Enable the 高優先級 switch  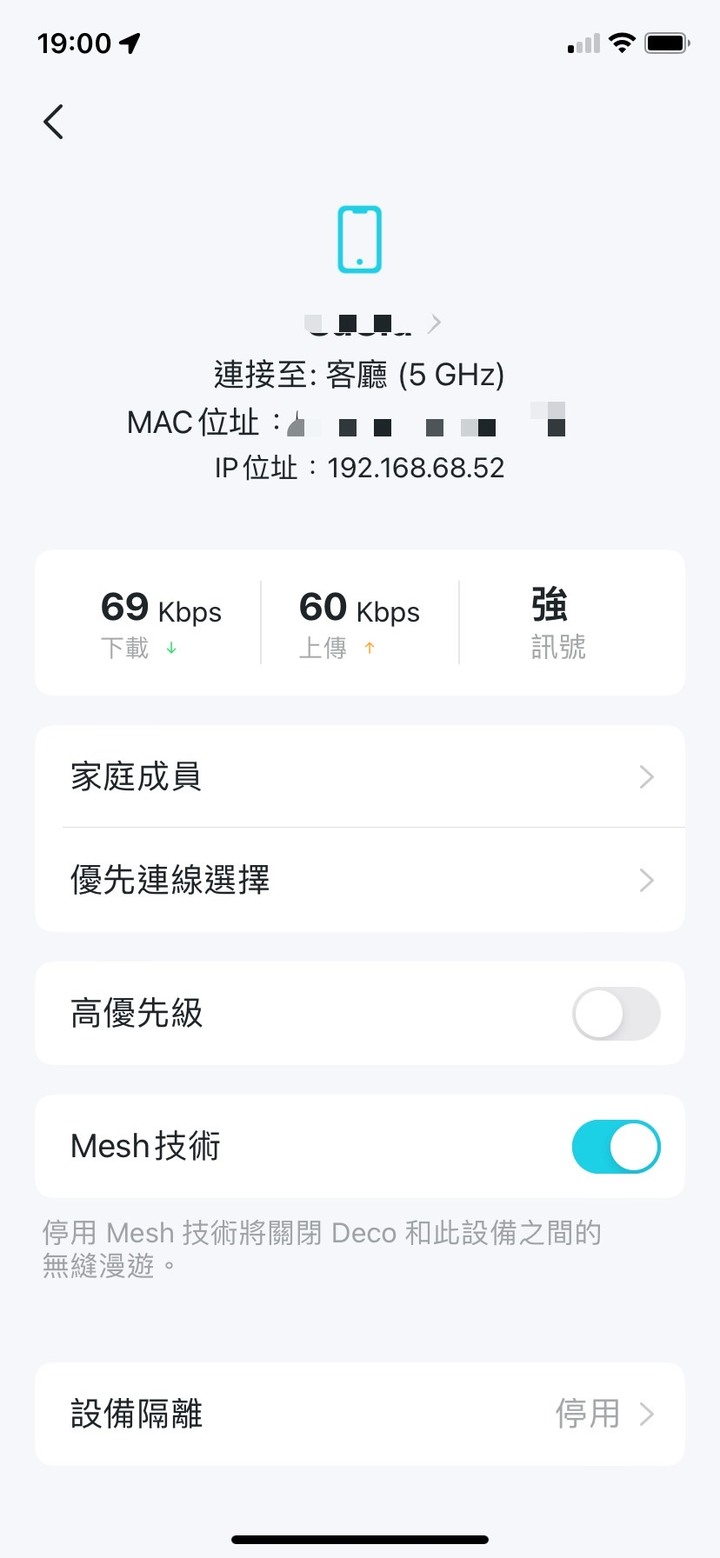click(x=615, y=1014)
